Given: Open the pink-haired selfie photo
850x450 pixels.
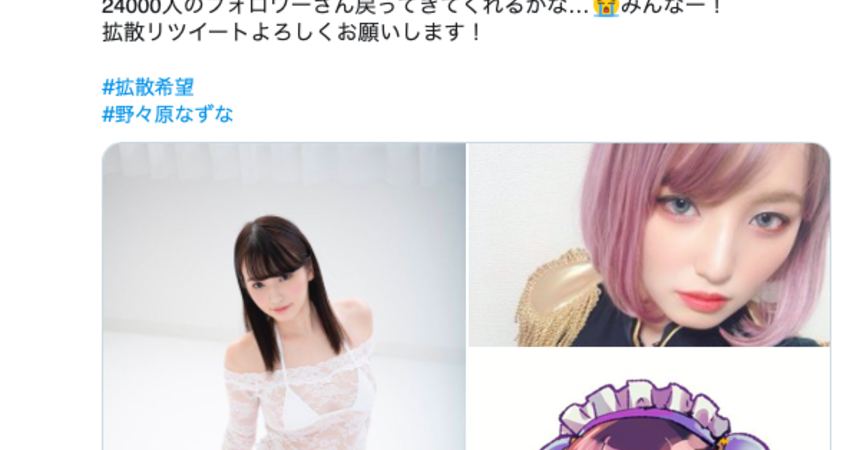Looking at the screenshot, I should point(649,245).
